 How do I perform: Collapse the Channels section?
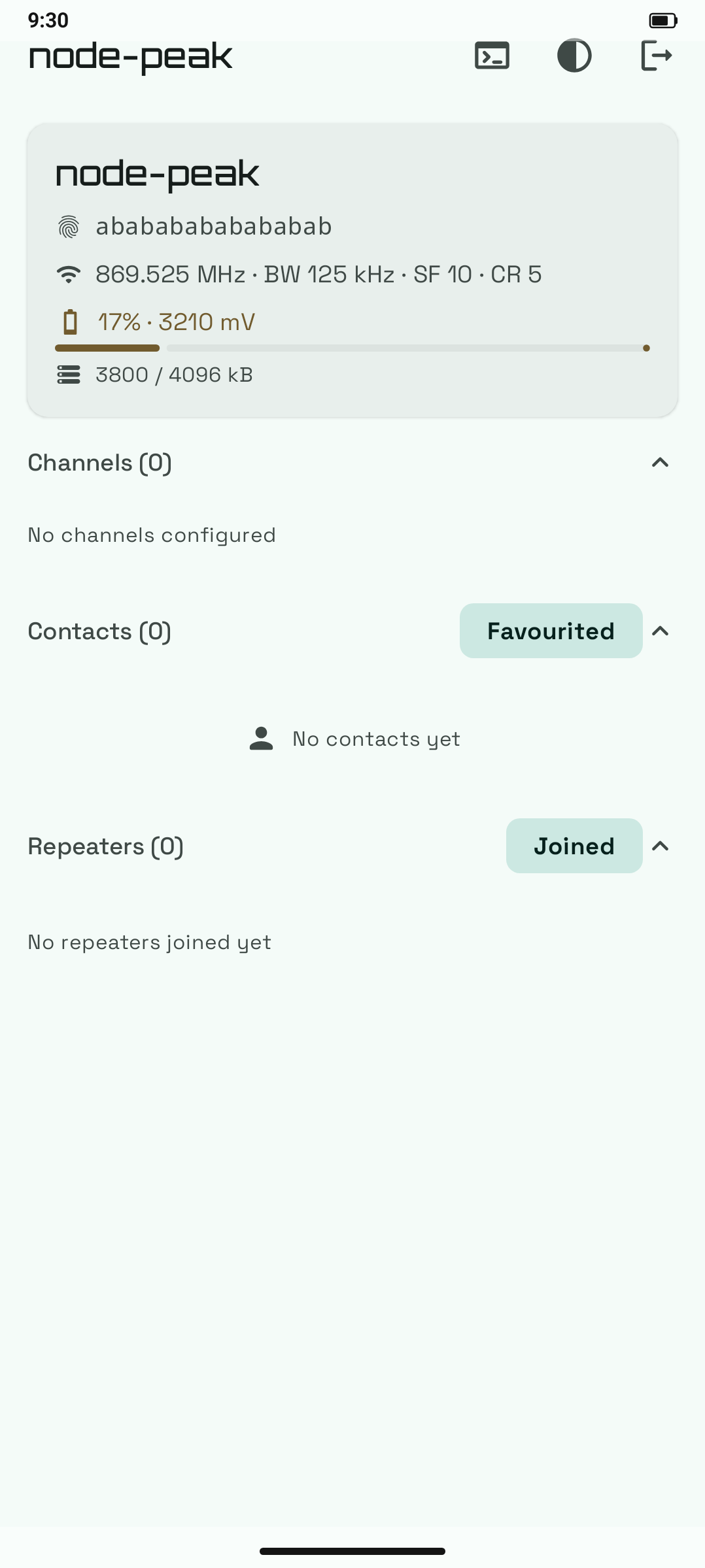661,463
